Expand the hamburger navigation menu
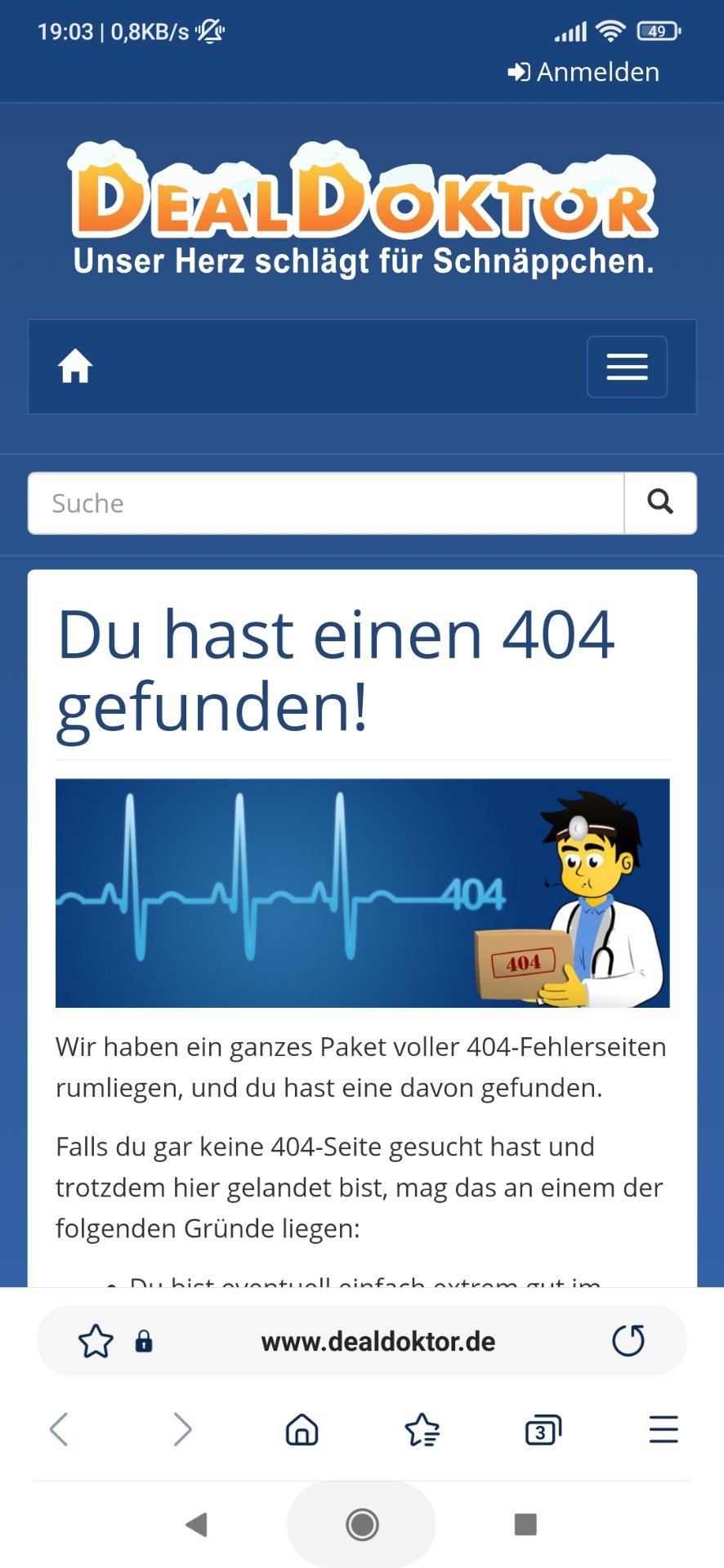The height and width of the screenshot is (1568, 724). tap(627, 367)
